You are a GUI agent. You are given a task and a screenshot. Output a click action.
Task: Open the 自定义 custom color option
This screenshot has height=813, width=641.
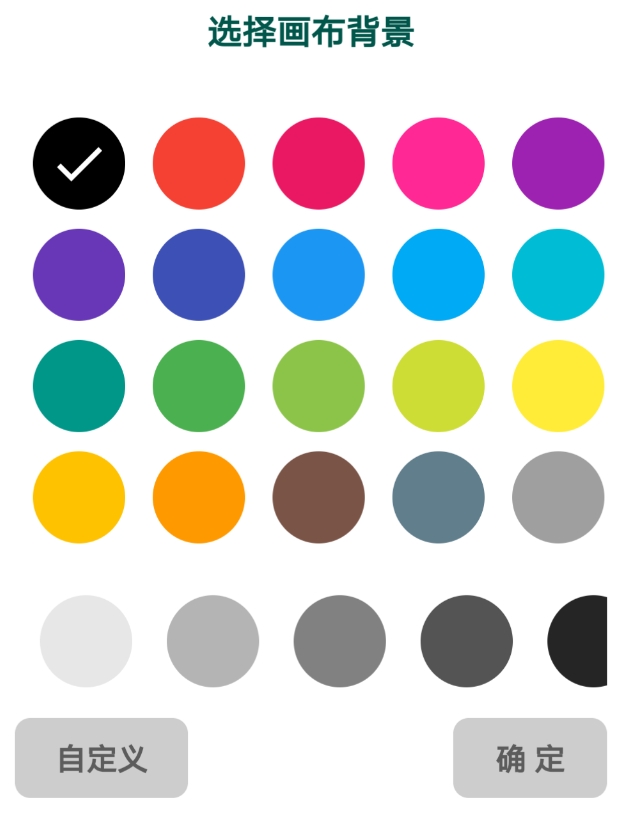[x=102, y=758]
